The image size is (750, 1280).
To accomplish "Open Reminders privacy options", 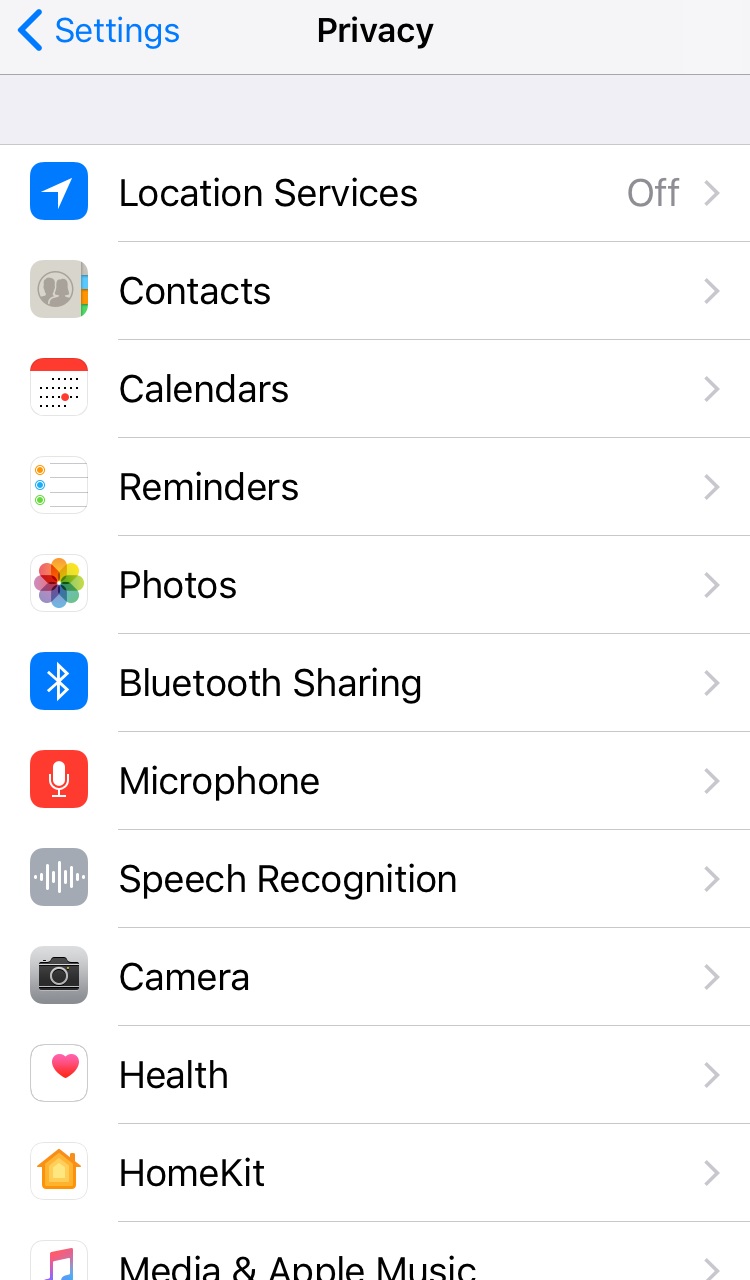I will coord(375,487).
